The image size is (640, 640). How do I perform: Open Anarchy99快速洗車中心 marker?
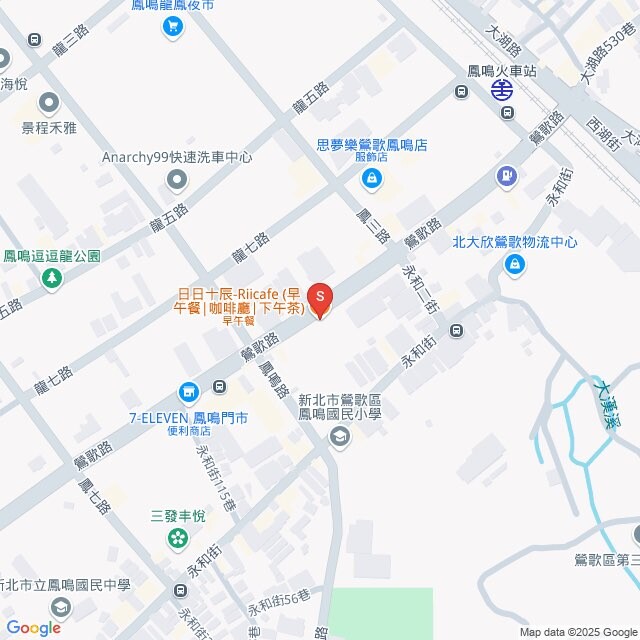click(x=177, y=180)
